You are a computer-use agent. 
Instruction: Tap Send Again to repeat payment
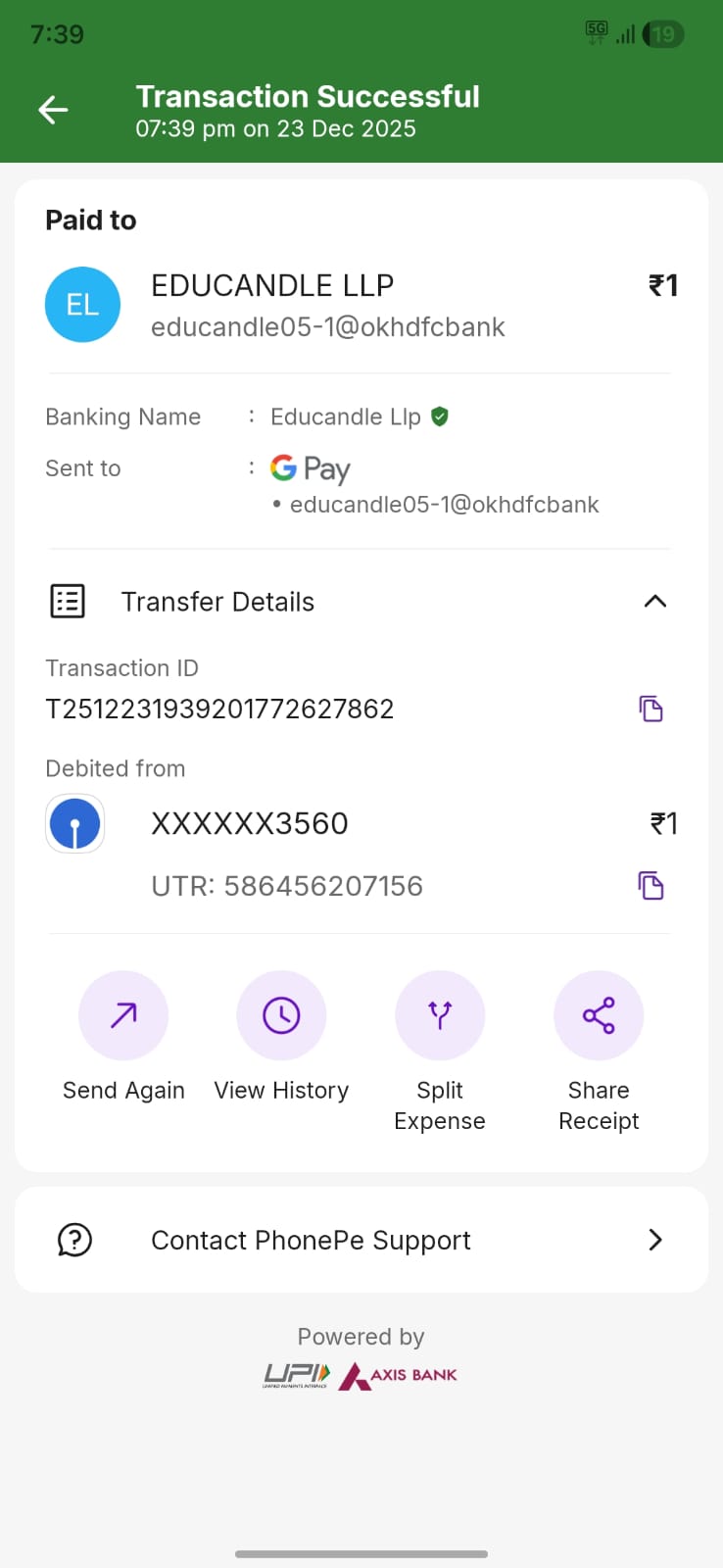[x=123, y=1016]
